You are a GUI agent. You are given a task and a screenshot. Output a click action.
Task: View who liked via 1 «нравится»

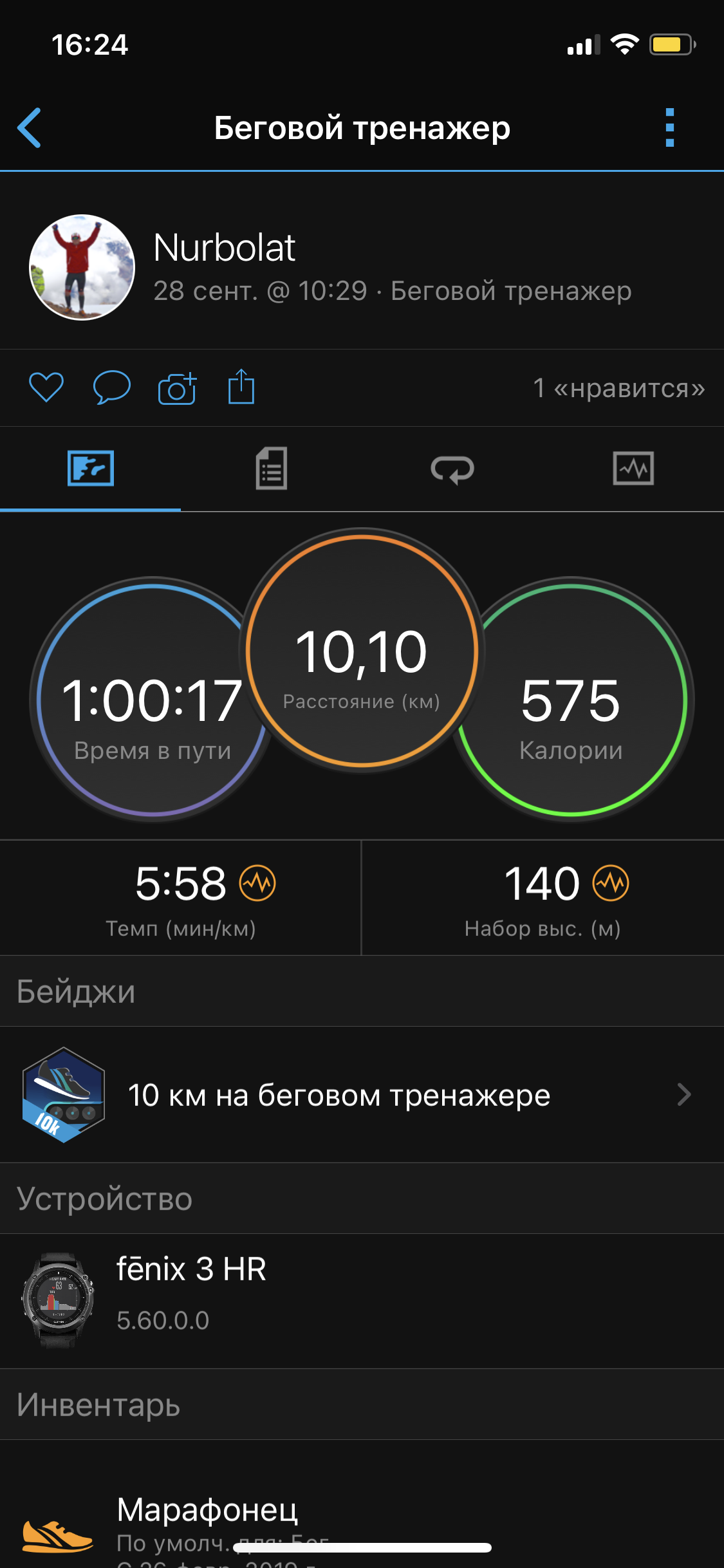[618, 388]
